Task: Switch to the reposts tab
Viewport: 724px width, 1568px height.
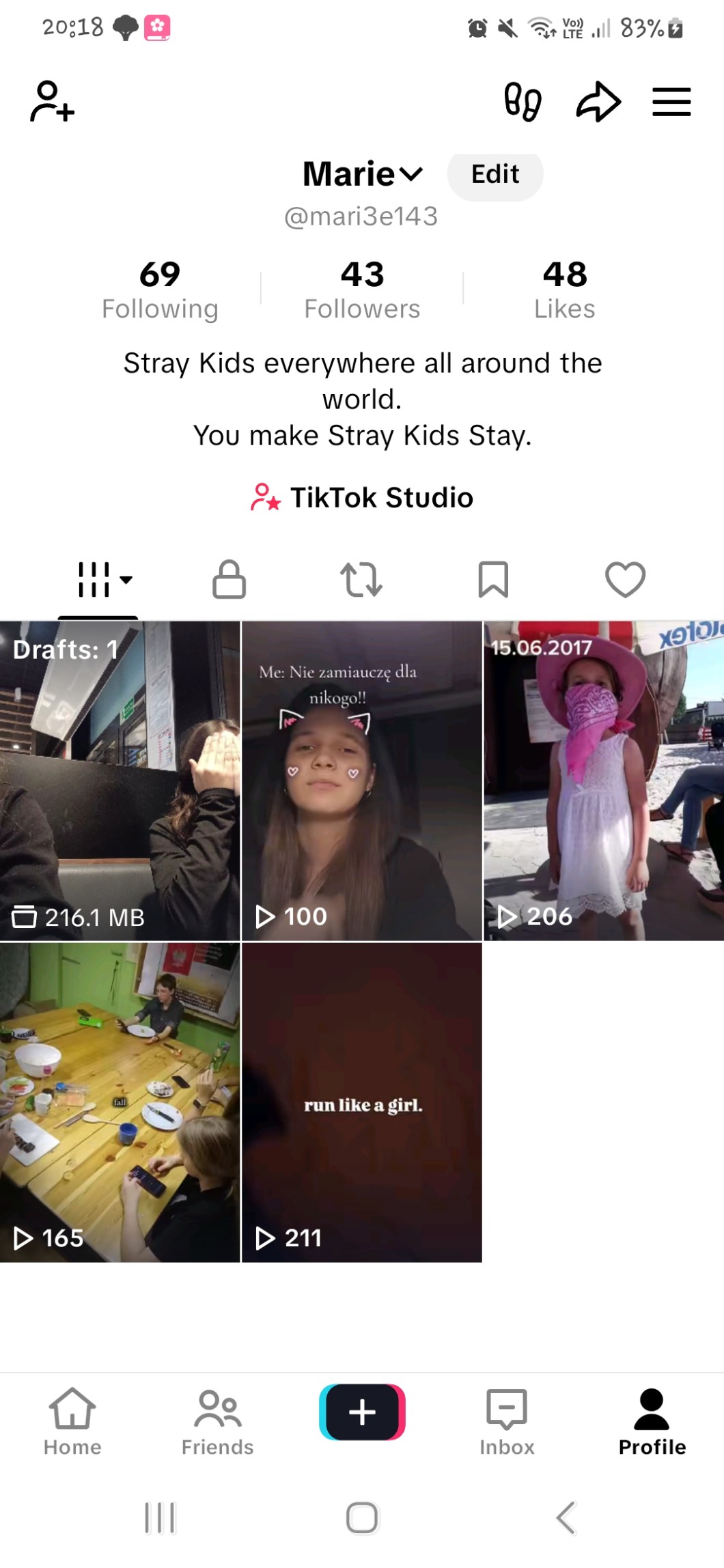Action: [361, 580]
